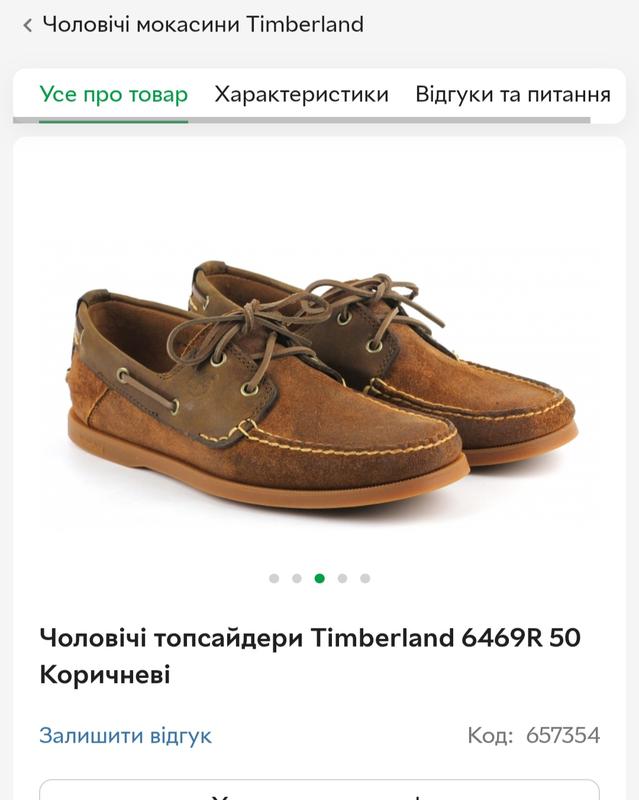639x800 pixels.
Task: Switch to the Характеристики tab
Action: pos(301,95)
